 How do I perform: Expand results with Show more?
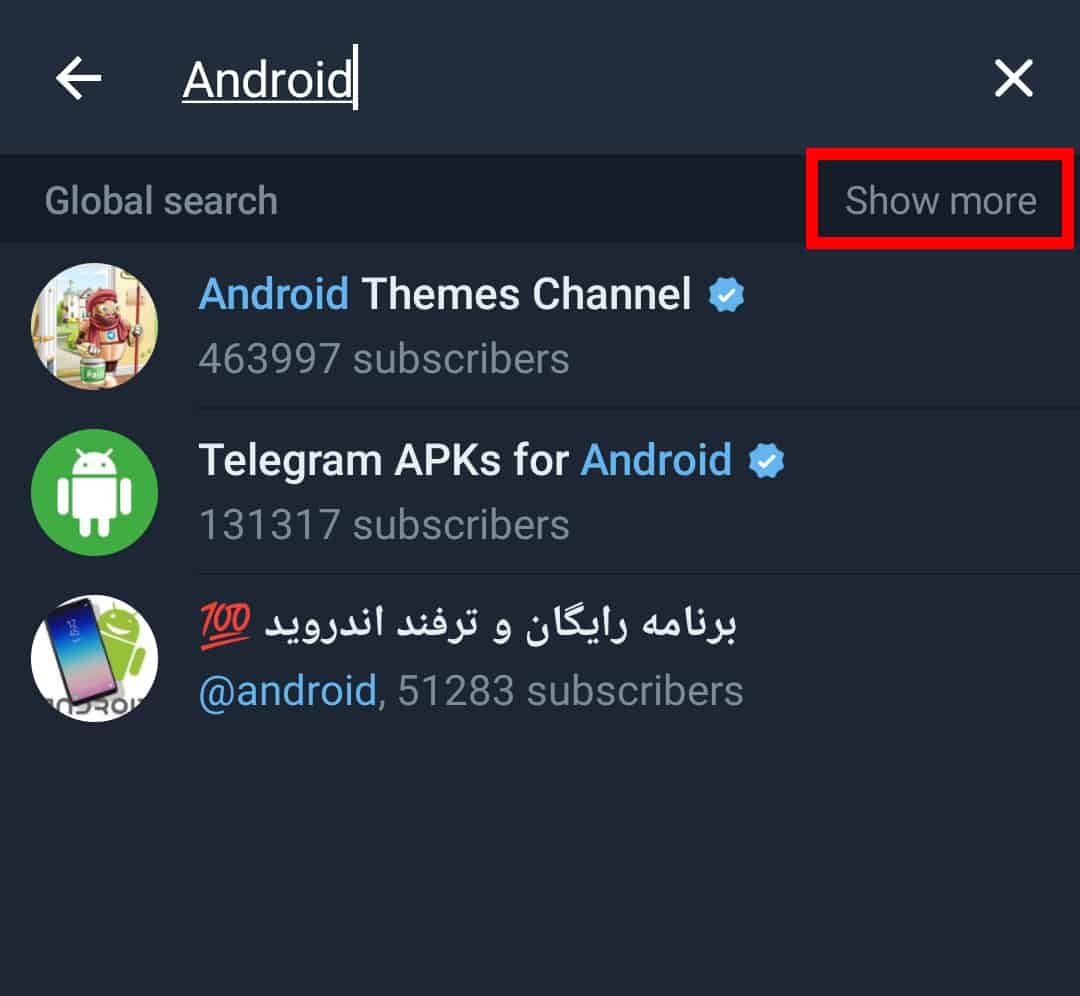click(940, 201)
